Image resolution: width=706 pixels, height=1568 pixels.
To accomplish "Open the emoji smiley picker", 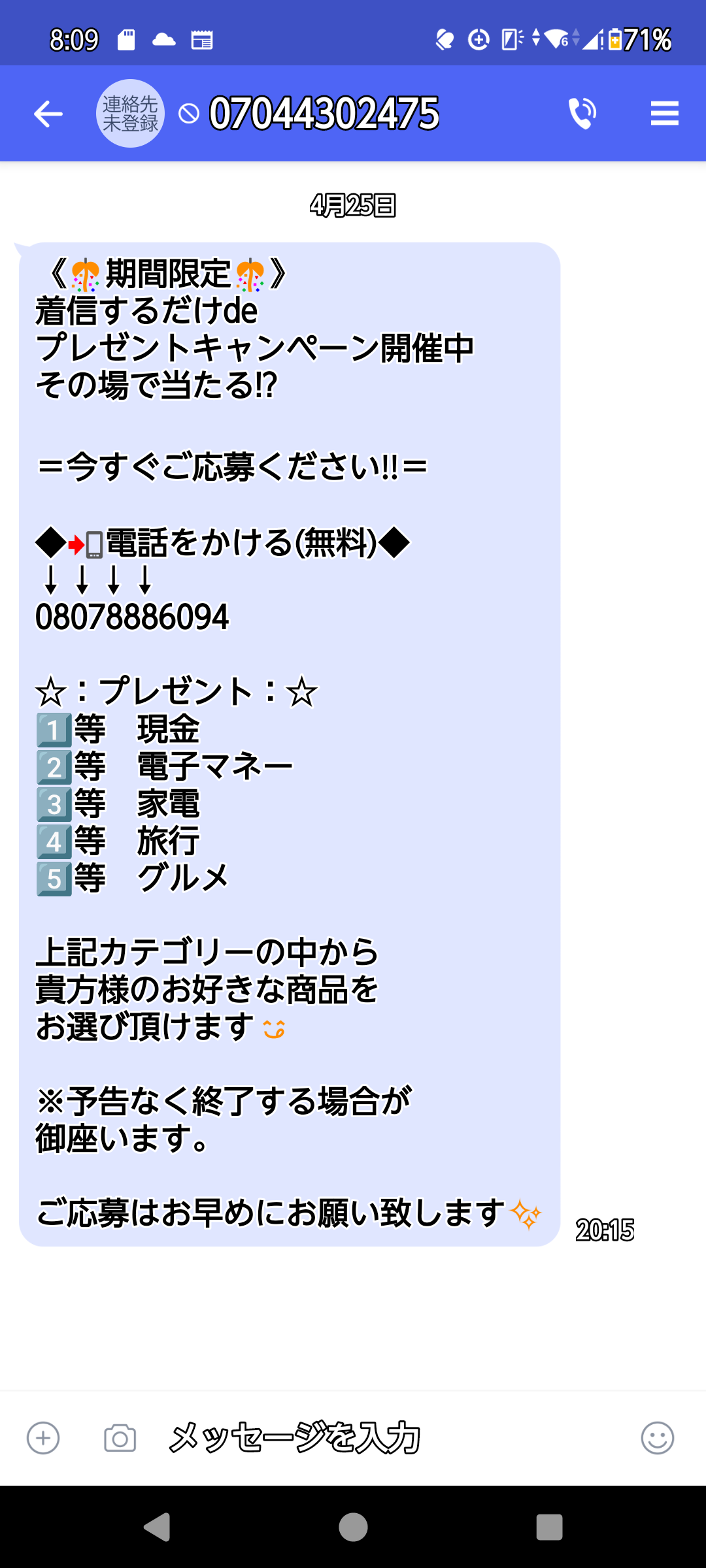I will click(658, 1438).
